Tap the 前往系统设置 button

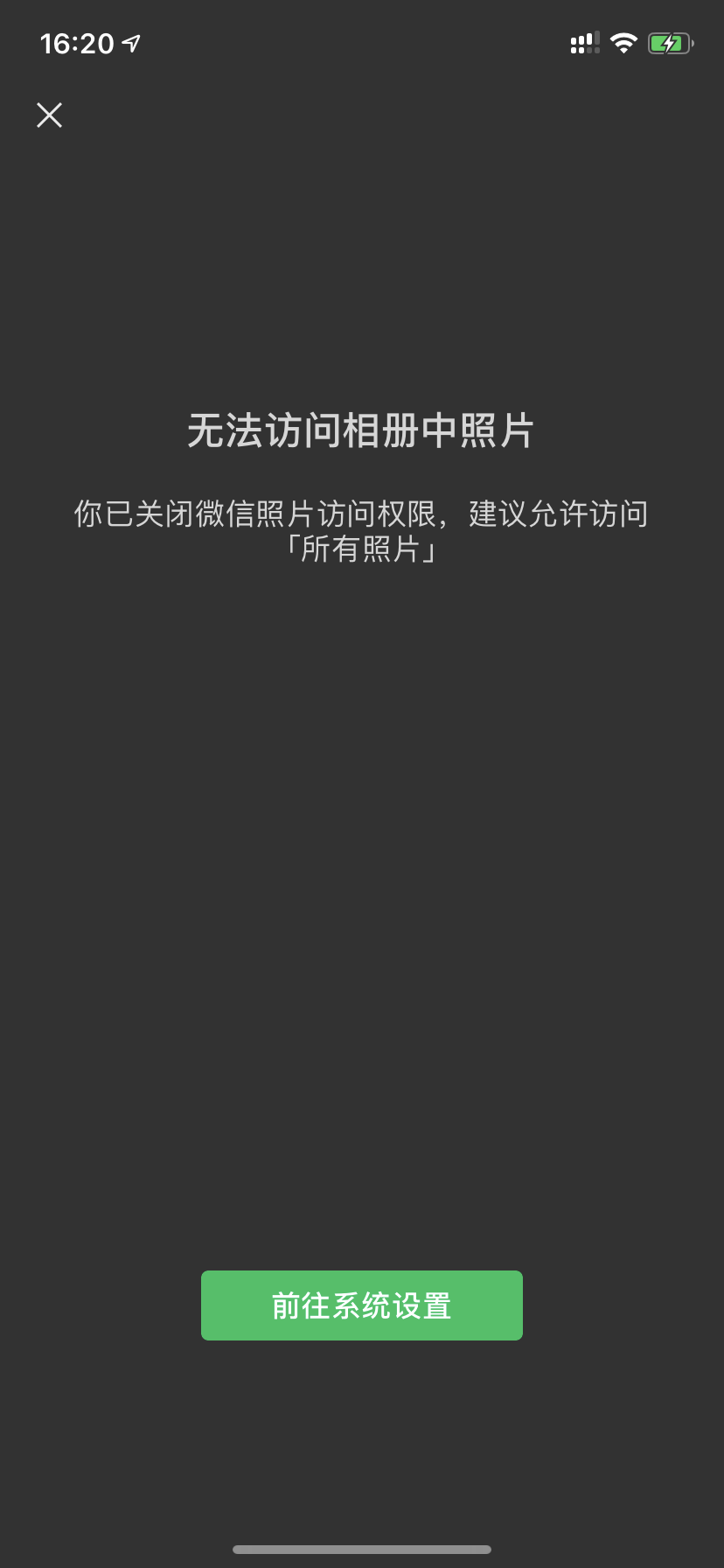(x=361, y=1305)
